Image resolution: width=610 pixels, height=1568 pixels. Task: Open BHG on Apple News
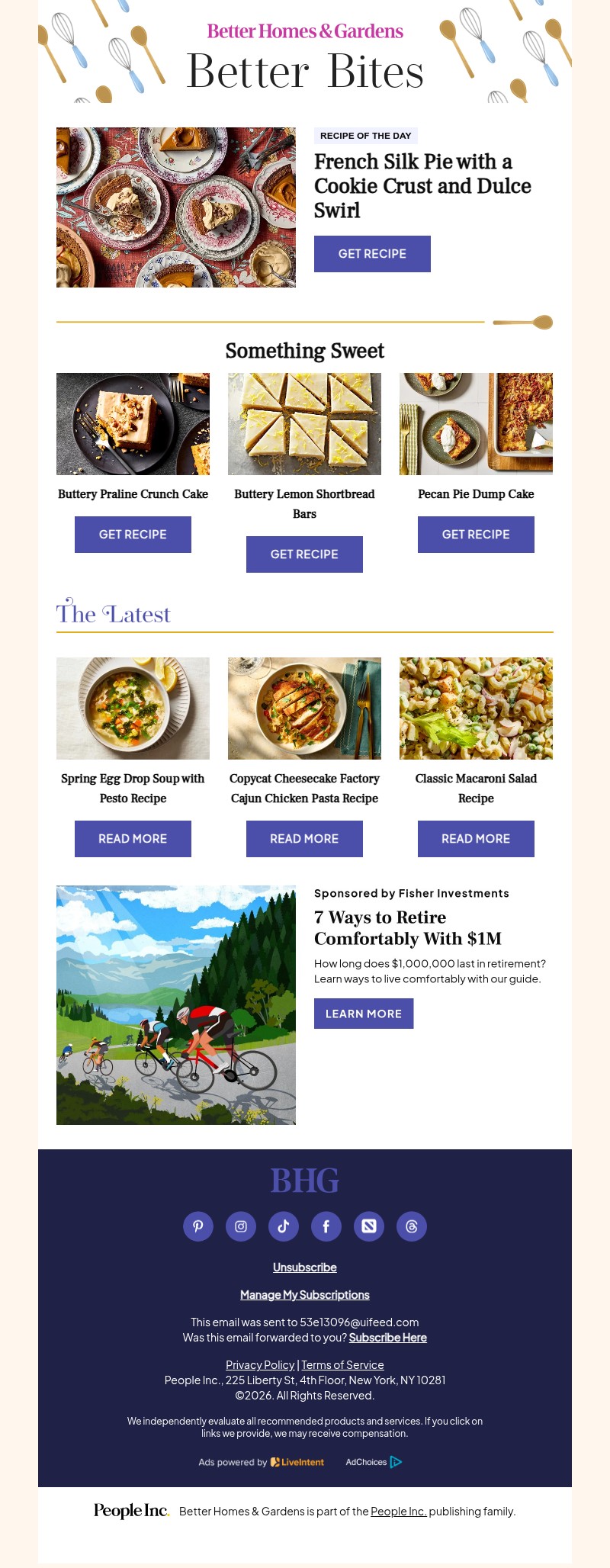[369, 1226]
